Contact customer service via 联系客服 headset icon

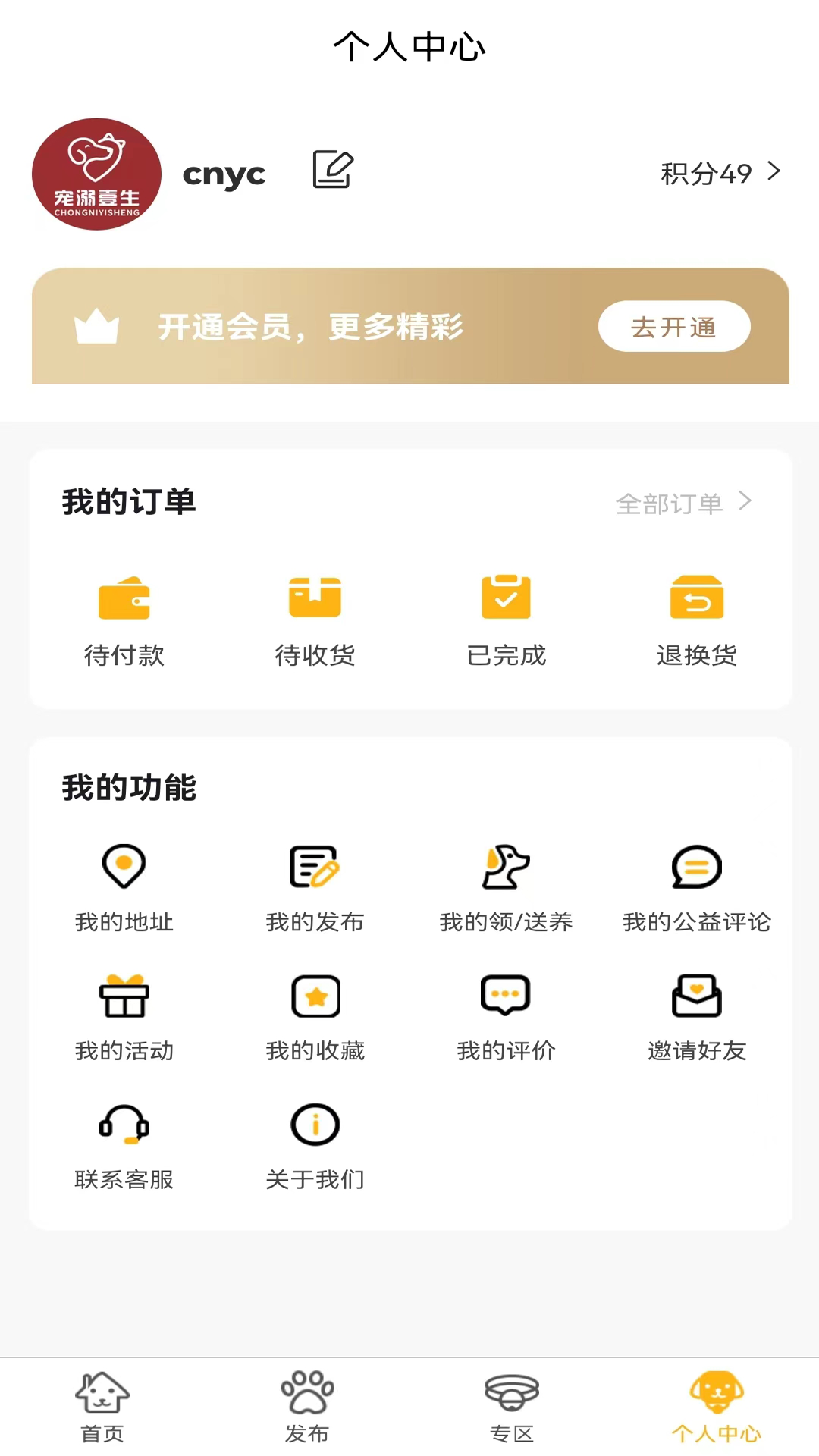(124, 1125)
